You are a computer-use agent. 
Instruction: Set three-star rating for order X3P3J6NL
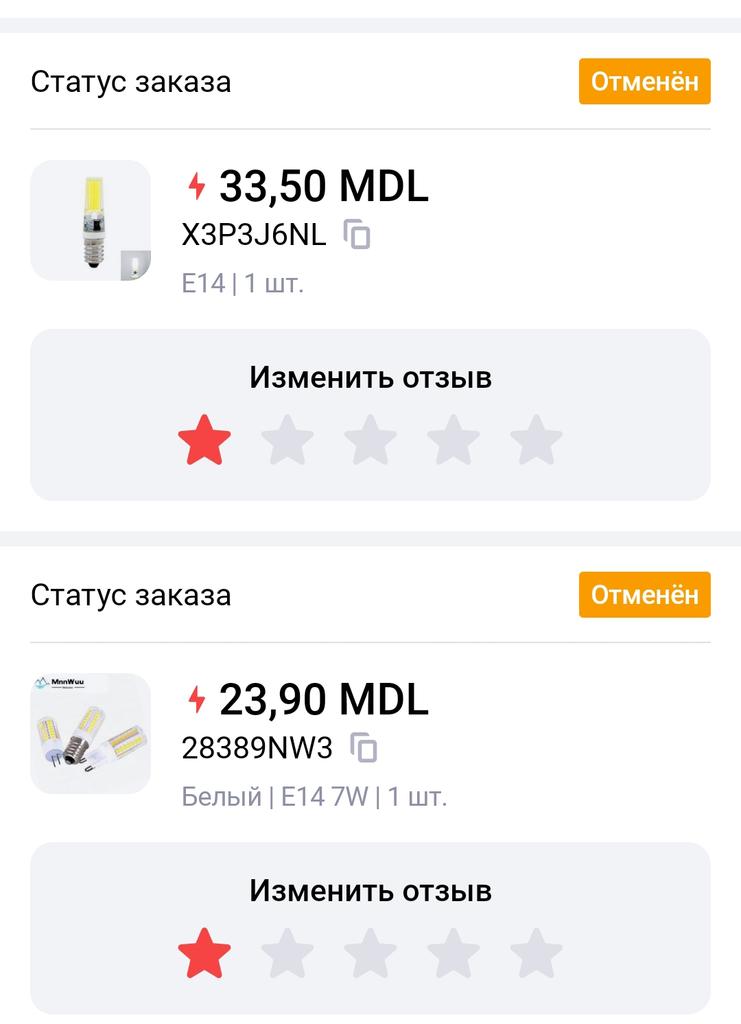pos(370,441)
